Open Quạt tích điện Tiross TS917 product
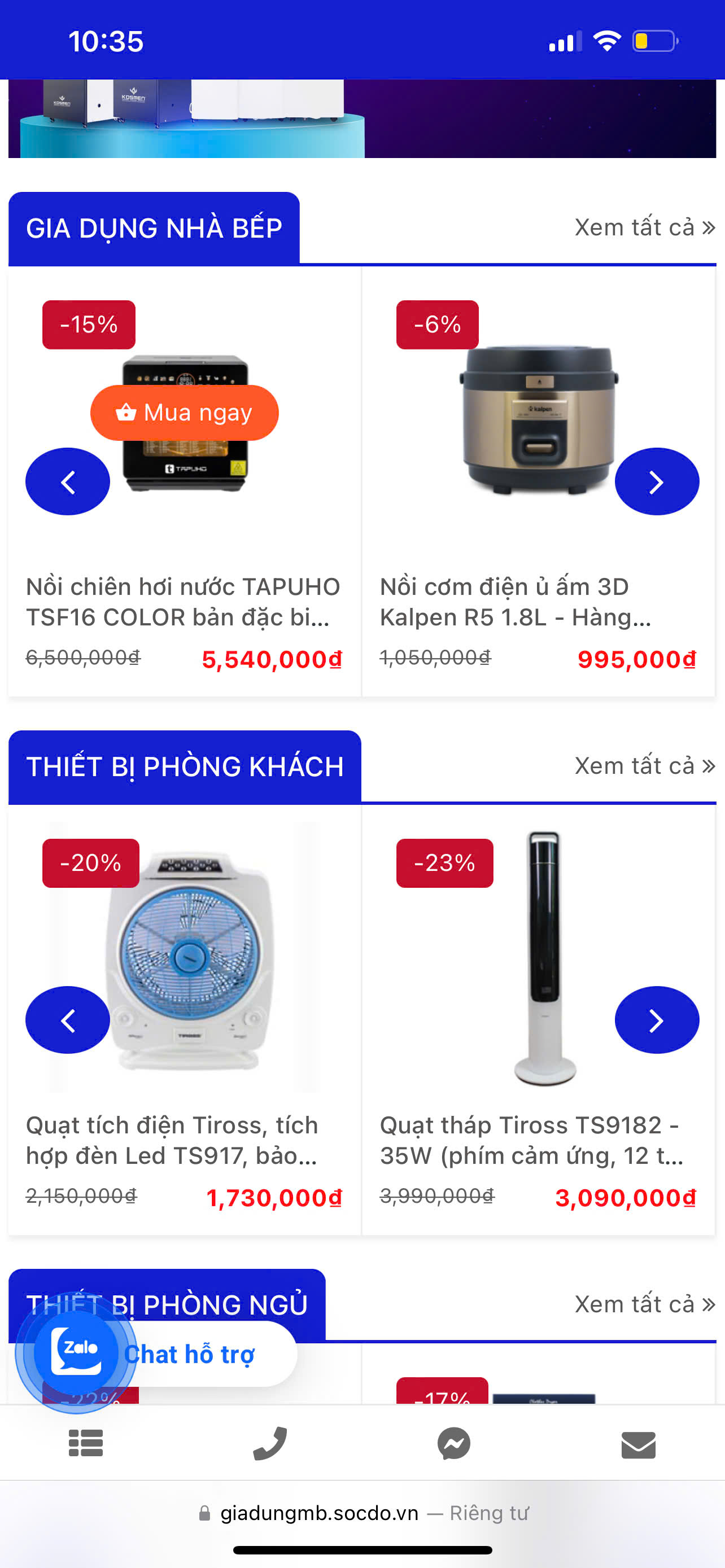 [172, 1140]
